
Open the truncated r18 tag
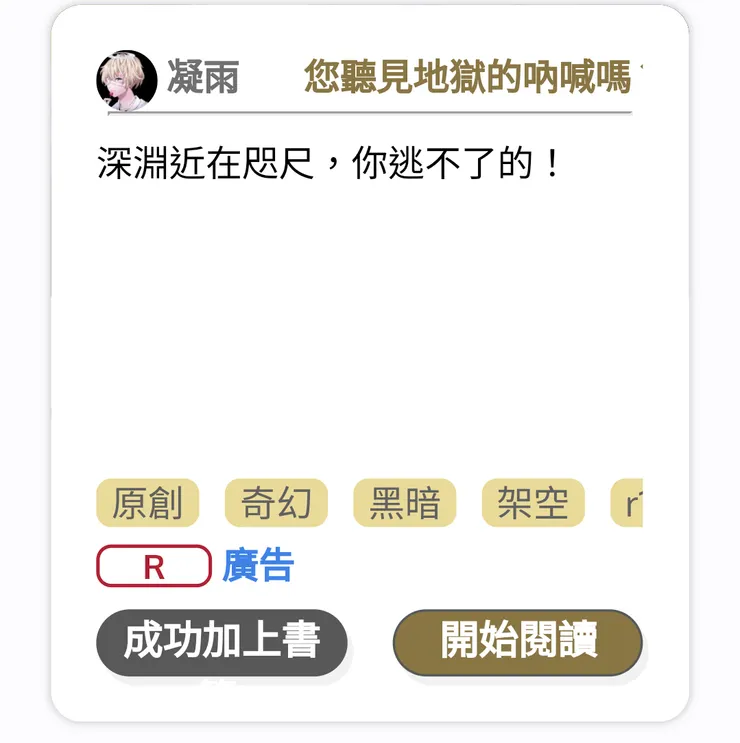pos(628,502)
